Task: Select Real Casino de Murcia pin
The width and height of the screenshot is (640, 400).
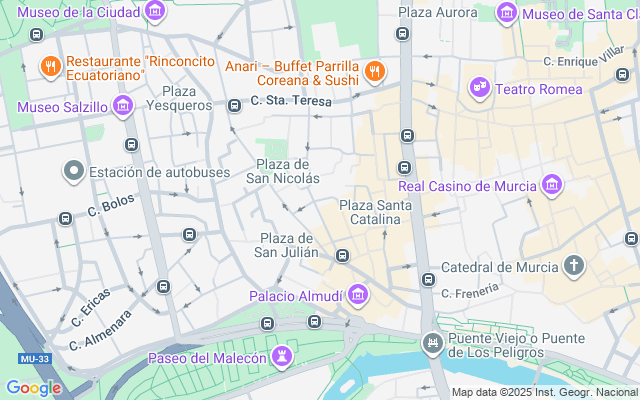Action: pyautogui.click(x=551, y=185)
